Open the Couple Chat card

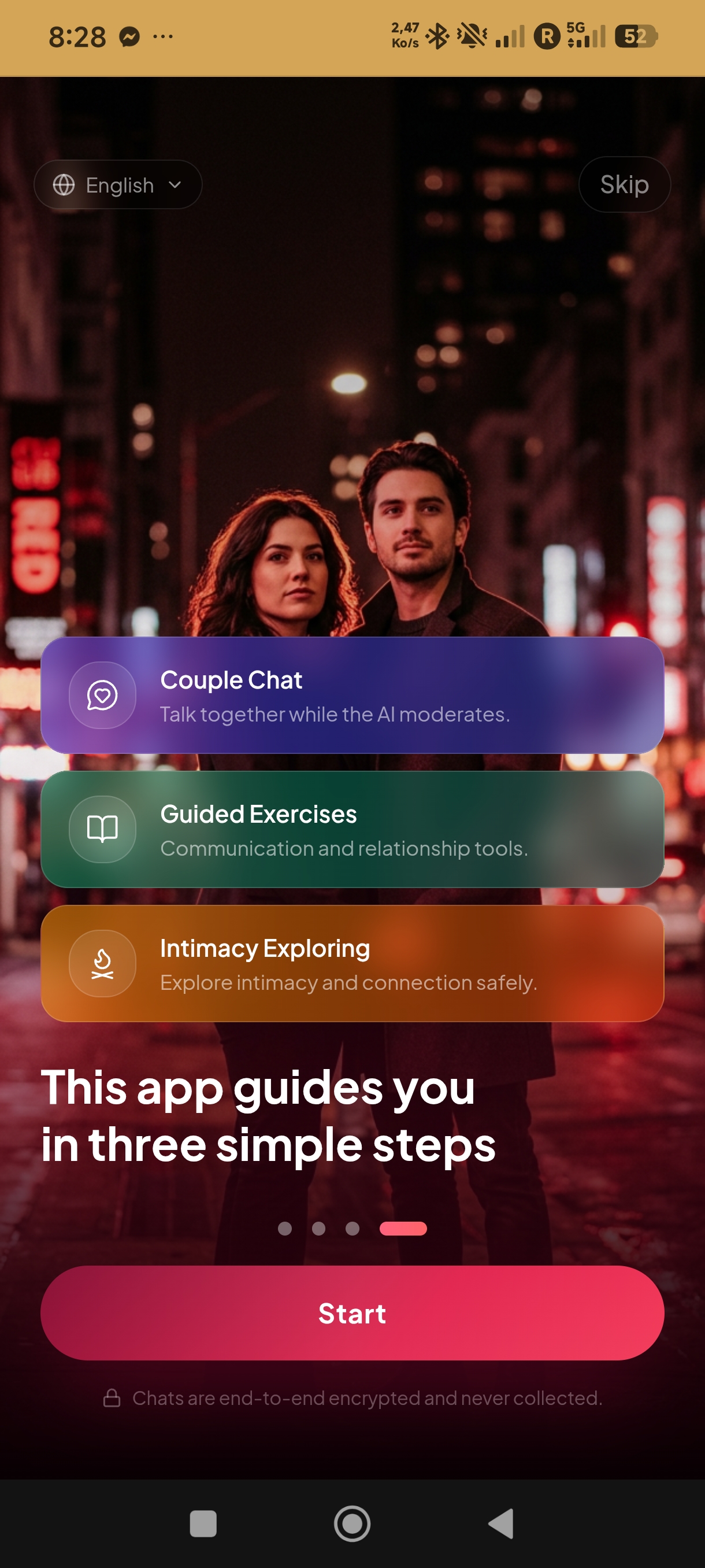[x=352, y=695]
